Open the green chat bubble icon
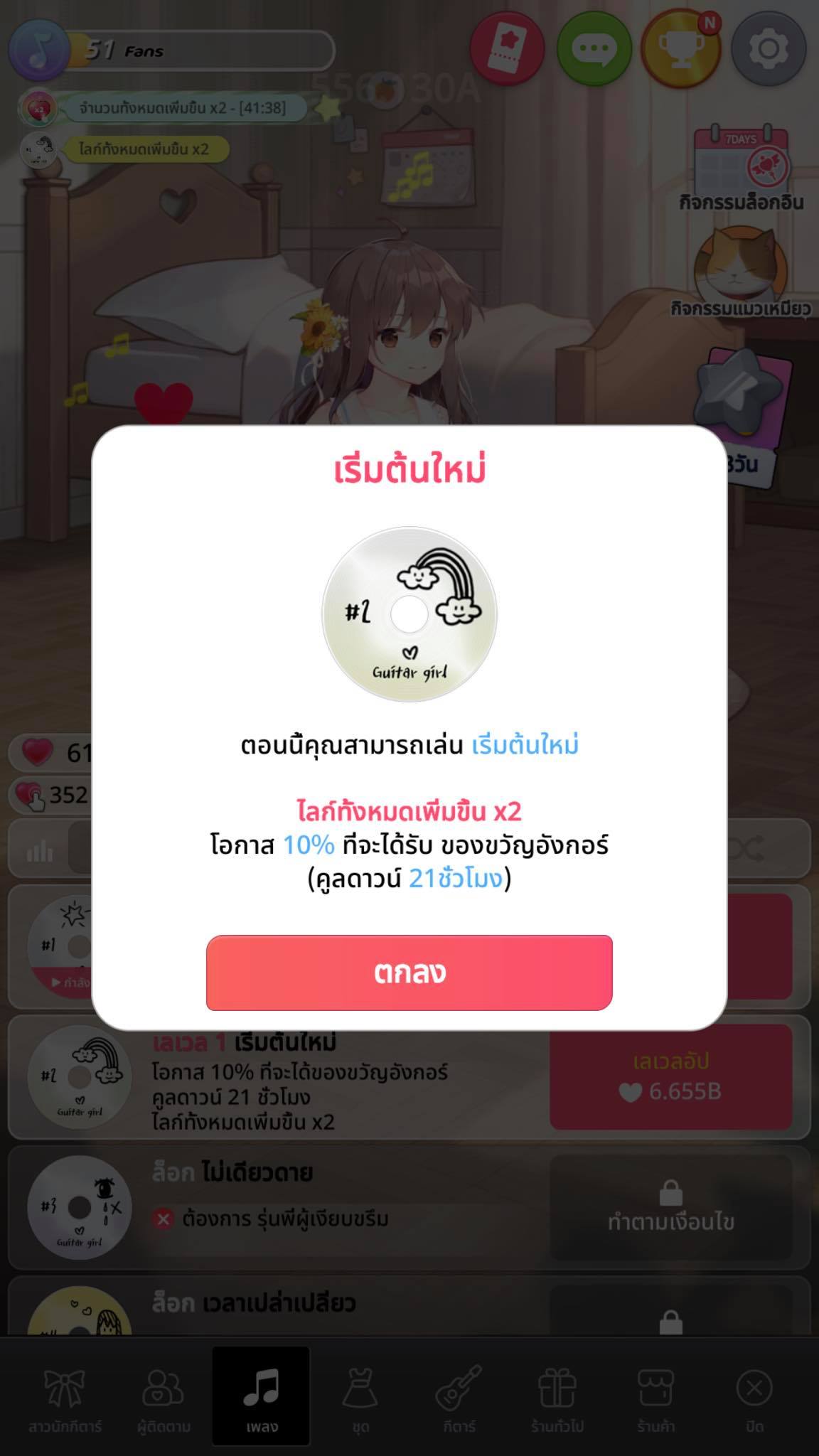819x1456 pixels. click(594, 48)
